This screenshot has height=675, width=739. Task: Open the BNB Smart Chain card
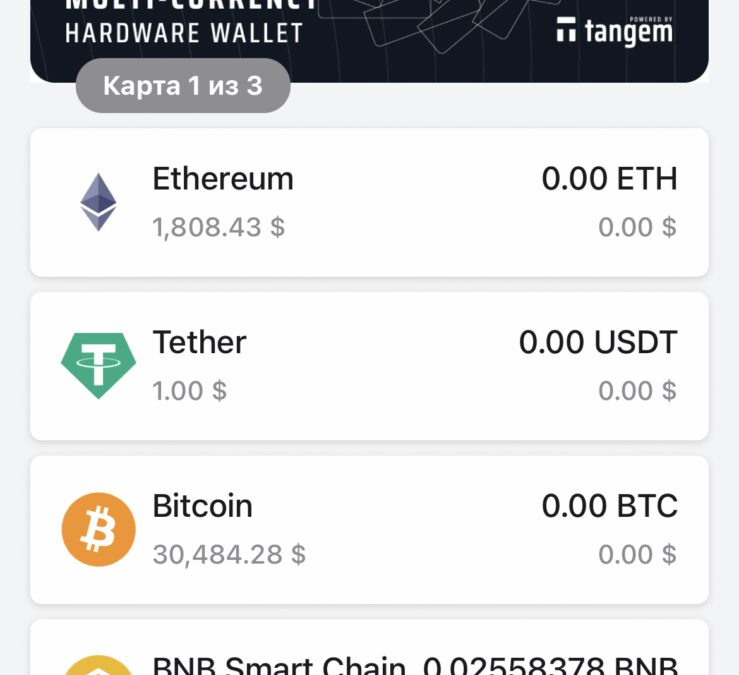369,654
